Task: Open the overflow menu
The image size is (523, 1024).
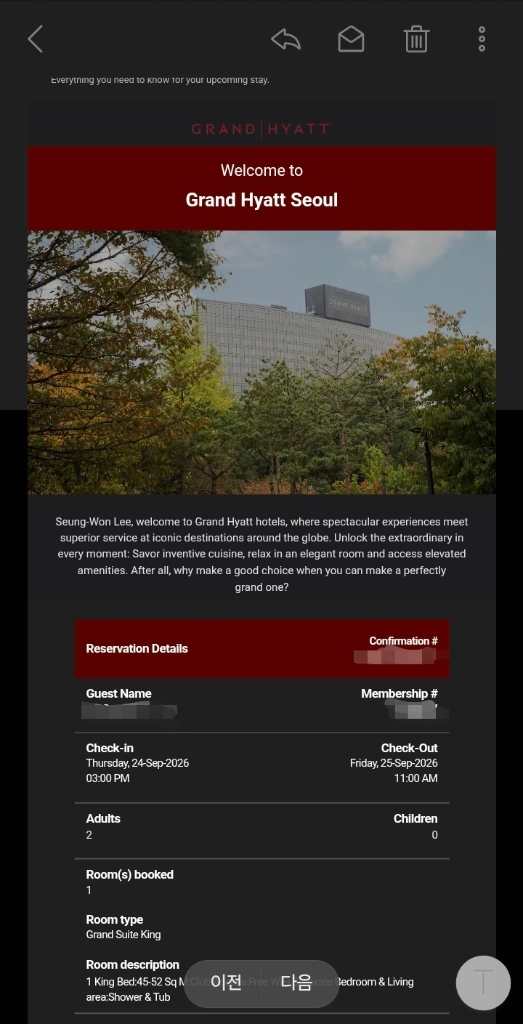Action: pyautogui.click(x=482, y=39)
